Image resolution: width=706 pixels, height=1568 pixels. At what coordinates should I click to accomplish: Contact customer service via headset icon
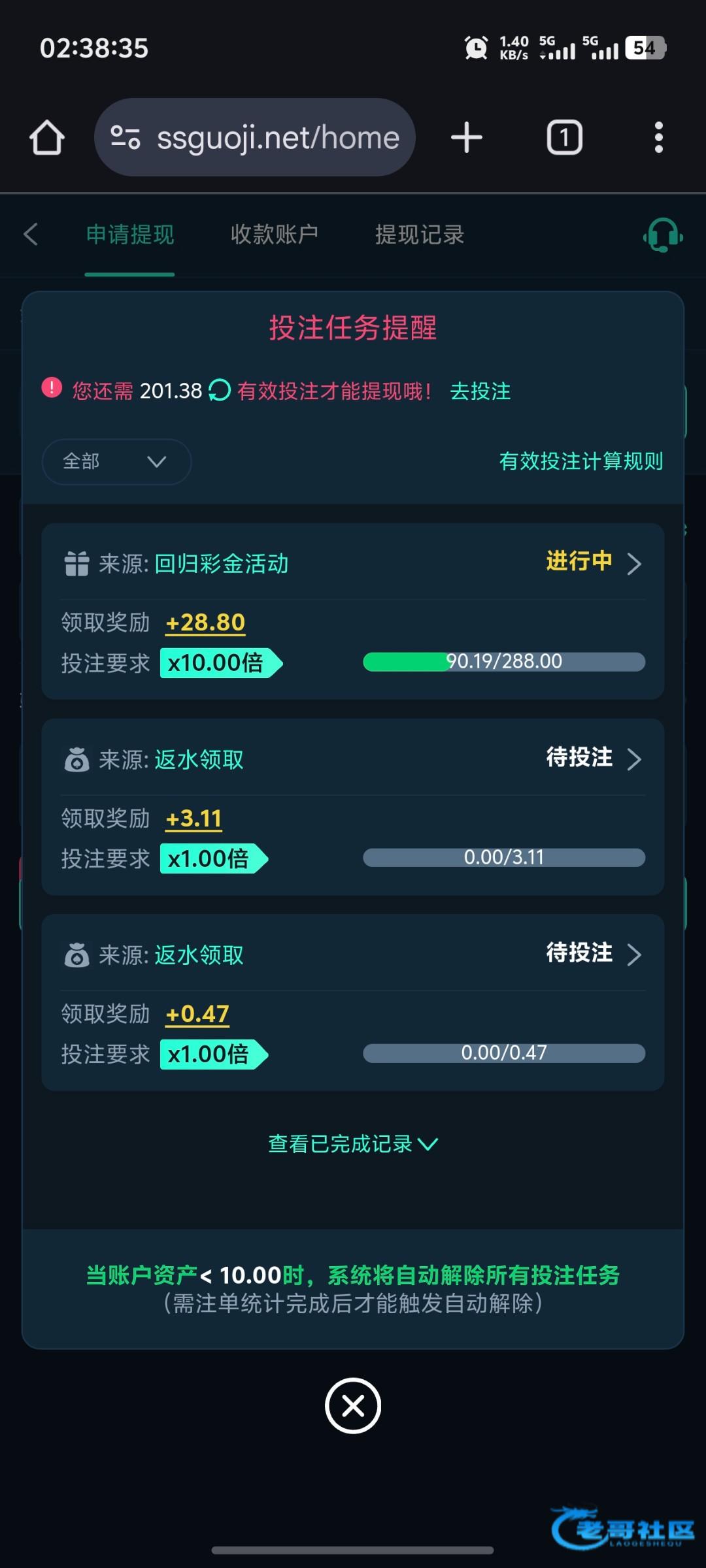point(663,235)
